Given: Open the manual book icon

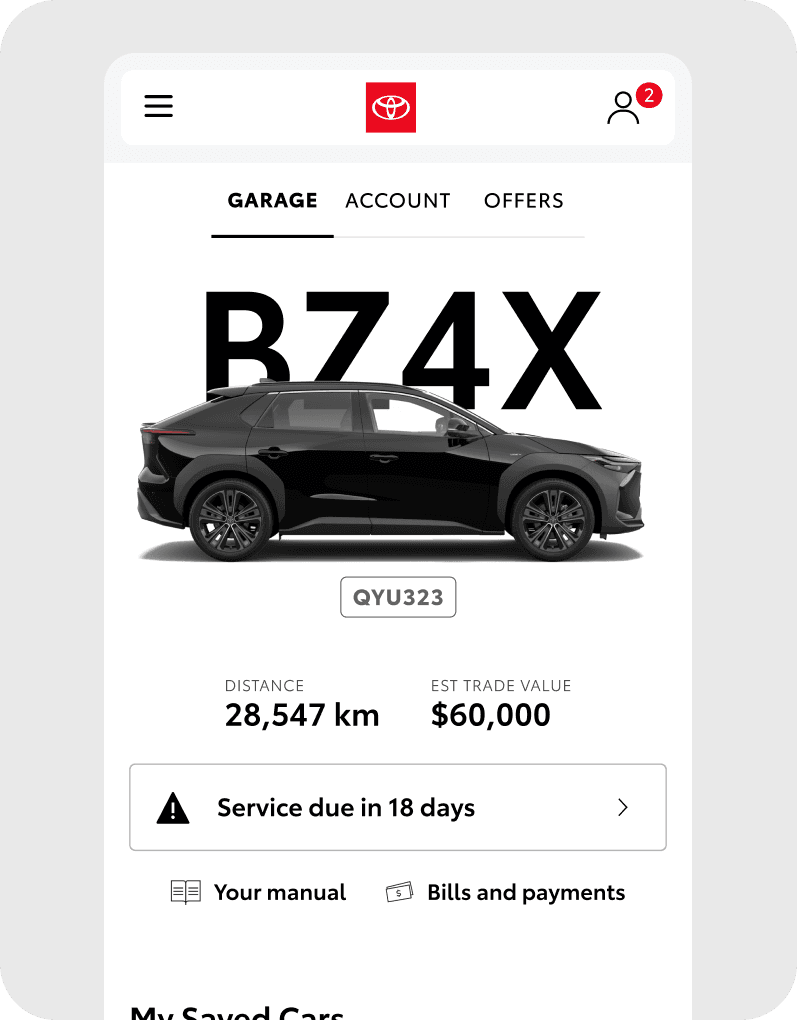Looking at the screenshot, I should click(184, 891).
